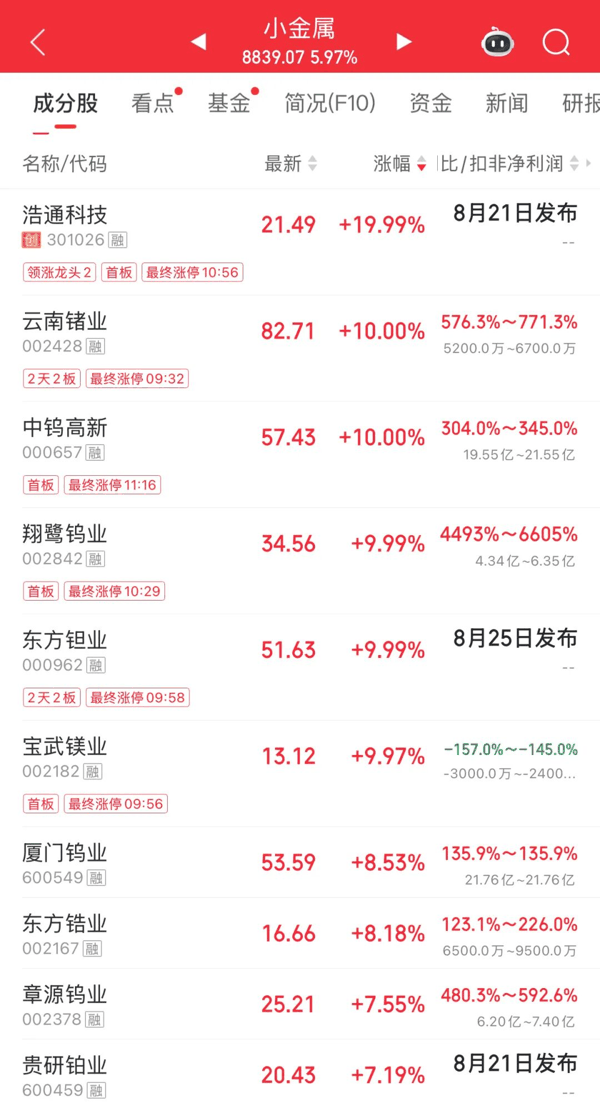Open the 简况(F10) tab
The width and height of the screenshot is (600, 1108).
coord(330,104)
